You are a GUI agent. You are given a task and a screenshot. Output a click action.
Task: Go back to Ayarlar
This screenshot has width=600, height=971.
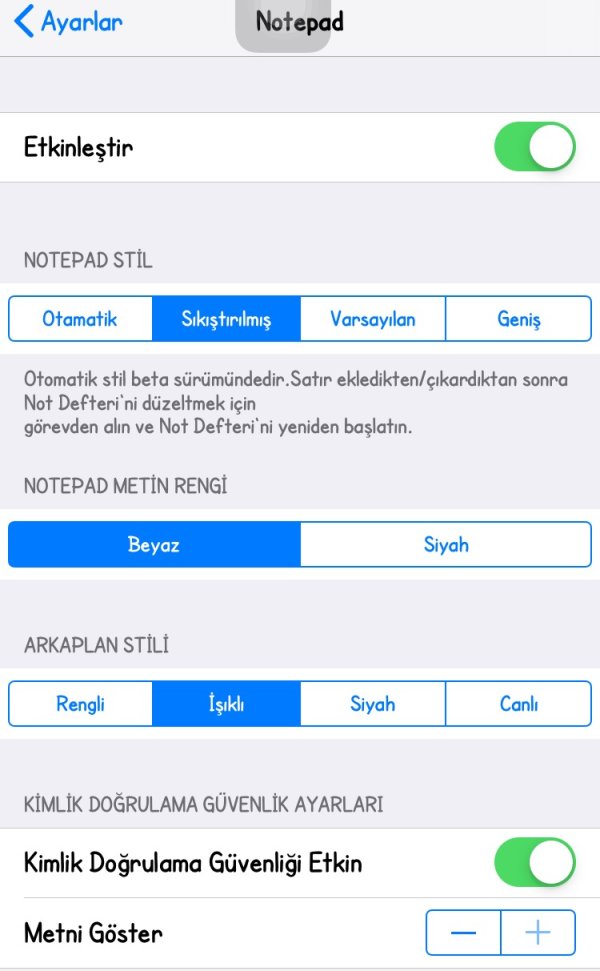(68, 21)
